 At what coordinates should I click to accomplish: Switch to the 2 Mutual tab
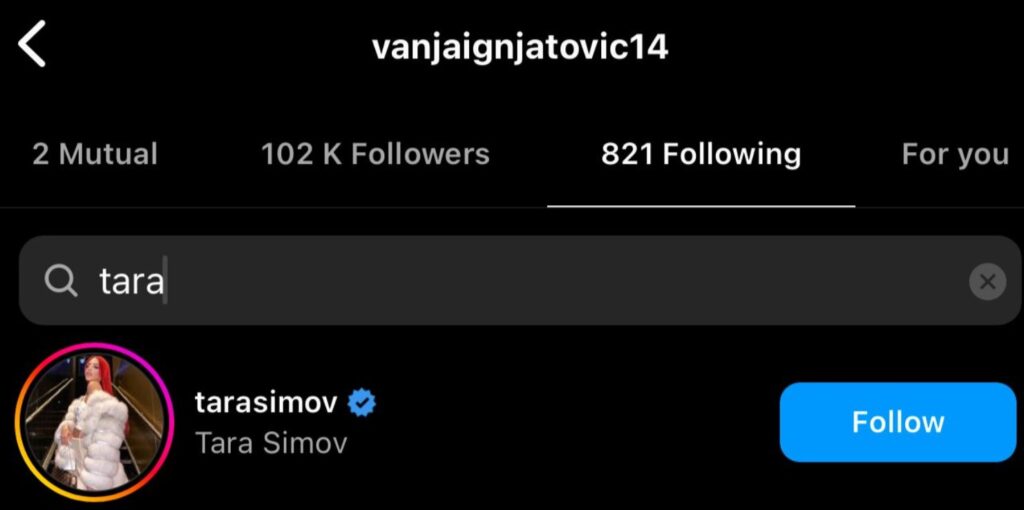pos(95,154)
